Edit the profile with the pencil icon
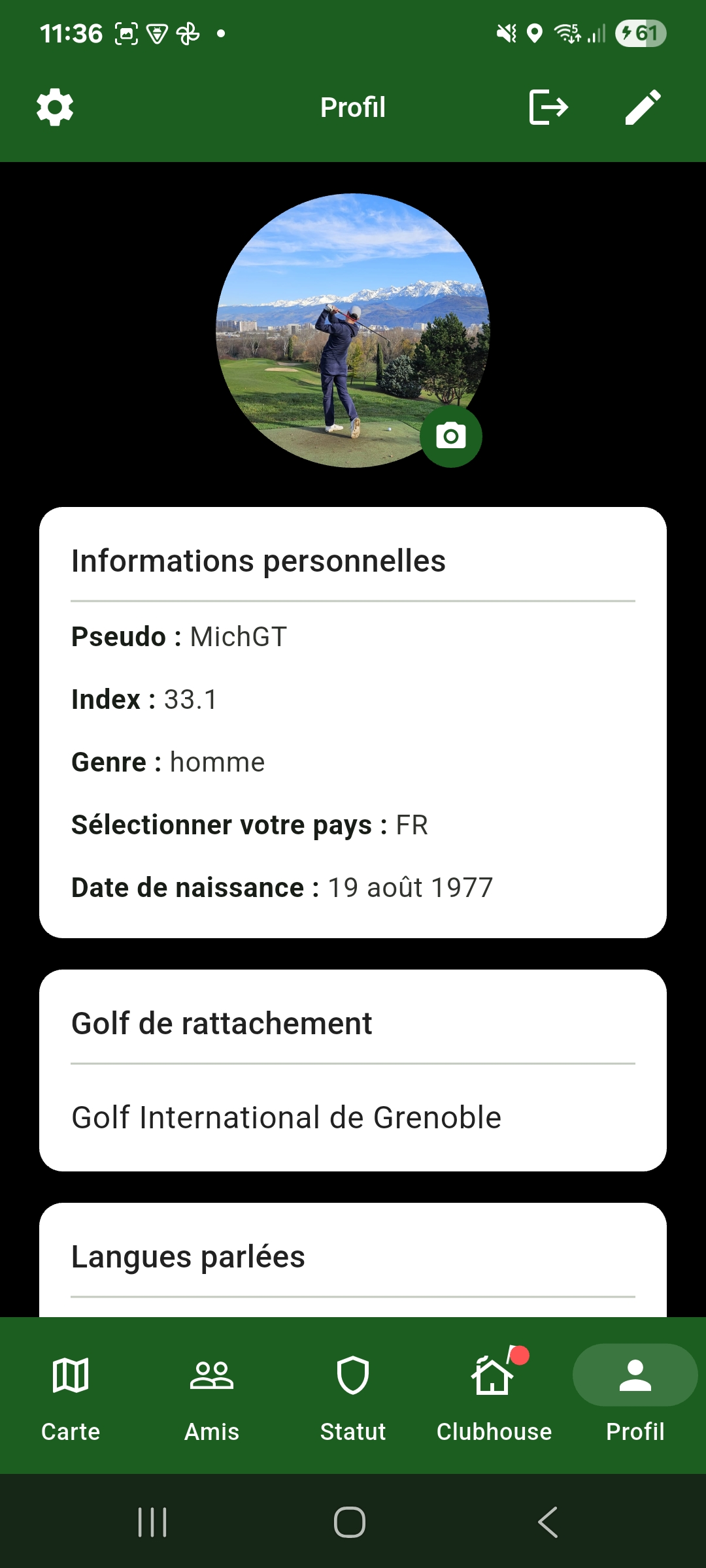 pyautogui.click(x=643, y=106)
